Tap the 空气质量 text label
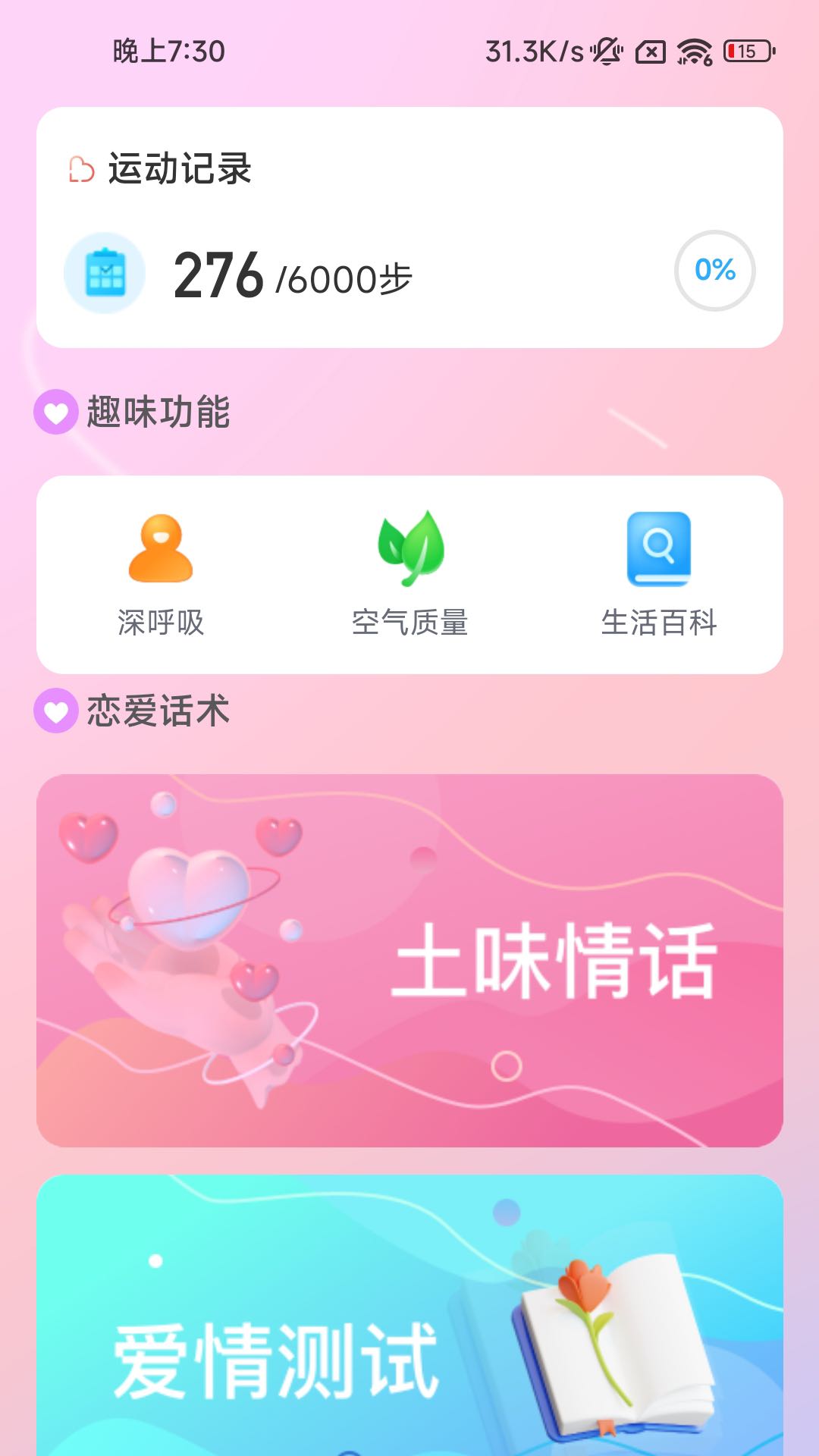Viewport: 819px width, 1456px height. click(409, 623)
